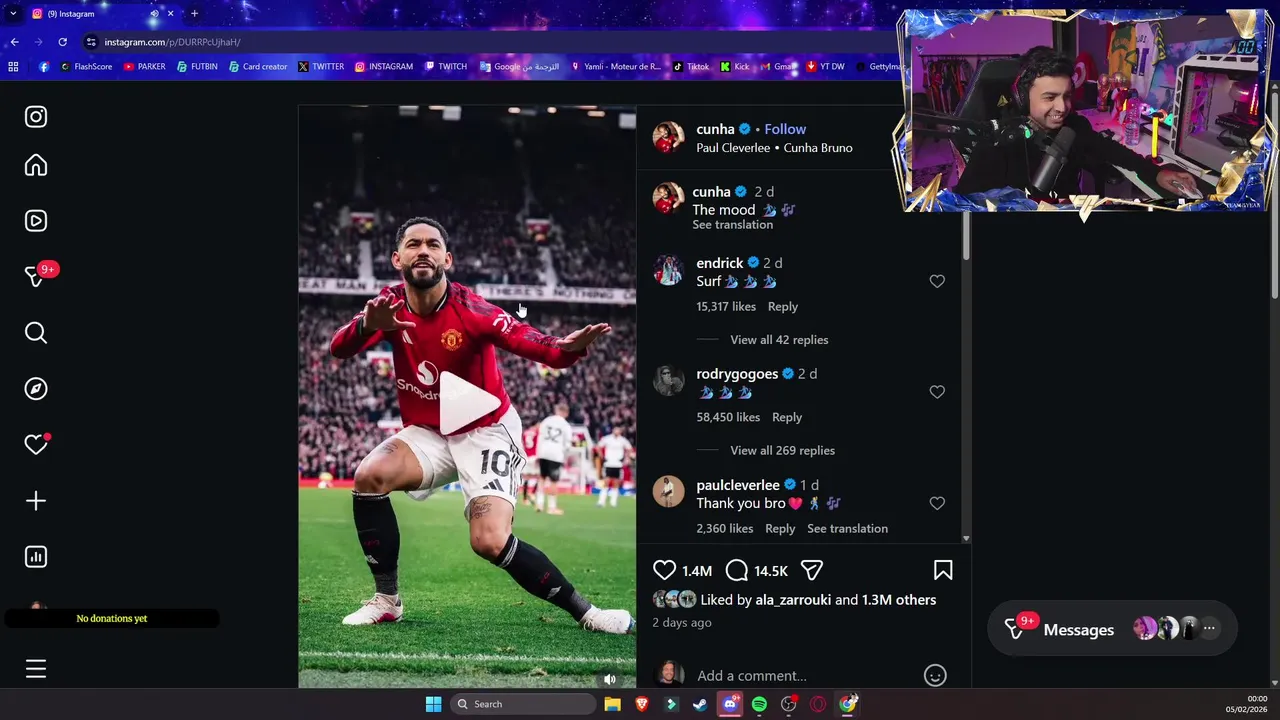Go to Instagram Home in the sidebar
Viewport: 1280px width, 720px height.
36,165
